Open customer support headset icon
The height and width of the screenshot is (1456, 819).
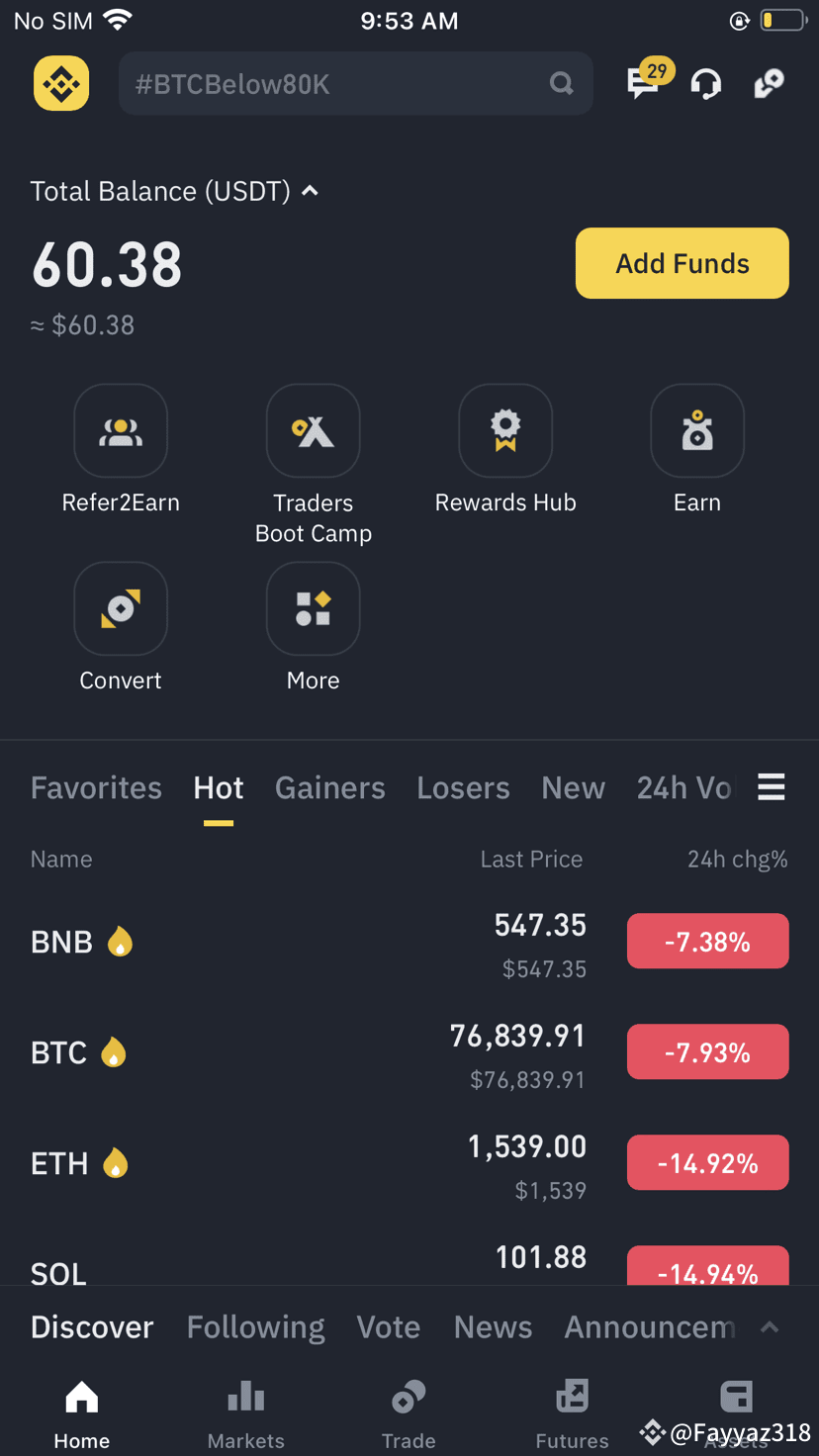click(x=705, y=83)
